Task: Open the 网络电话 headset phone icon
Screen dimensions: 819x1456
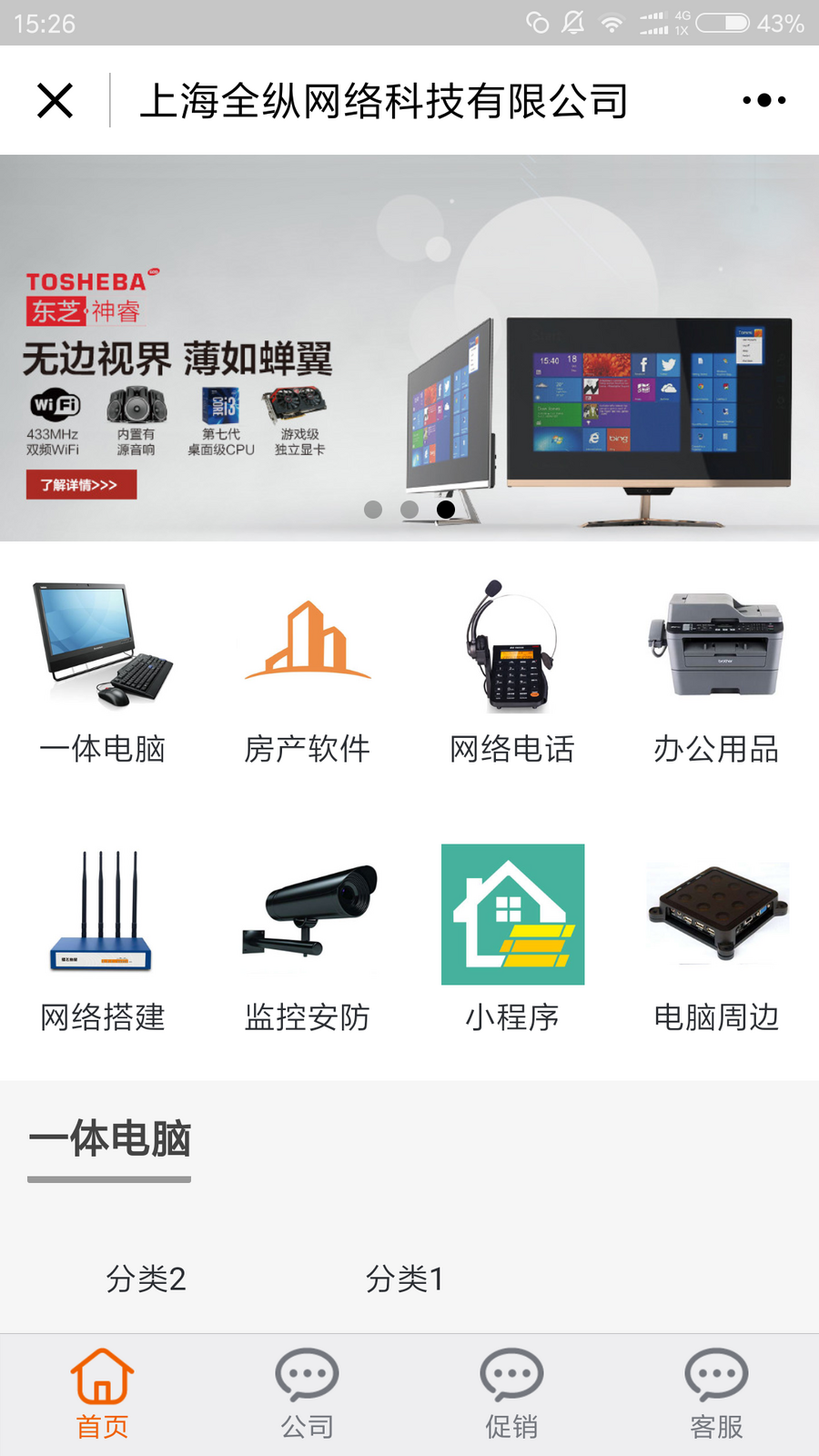Action: [x=512, y=646]
